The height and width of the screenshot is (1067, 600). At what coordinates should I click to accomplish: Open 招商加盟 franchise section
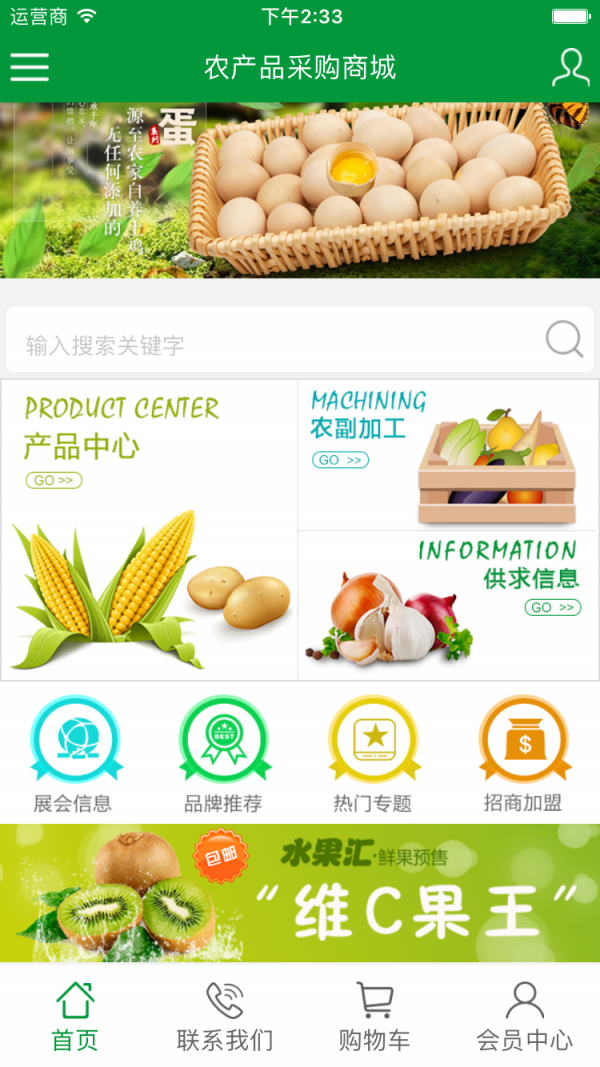pyautogui.click(x=523, y=755)
